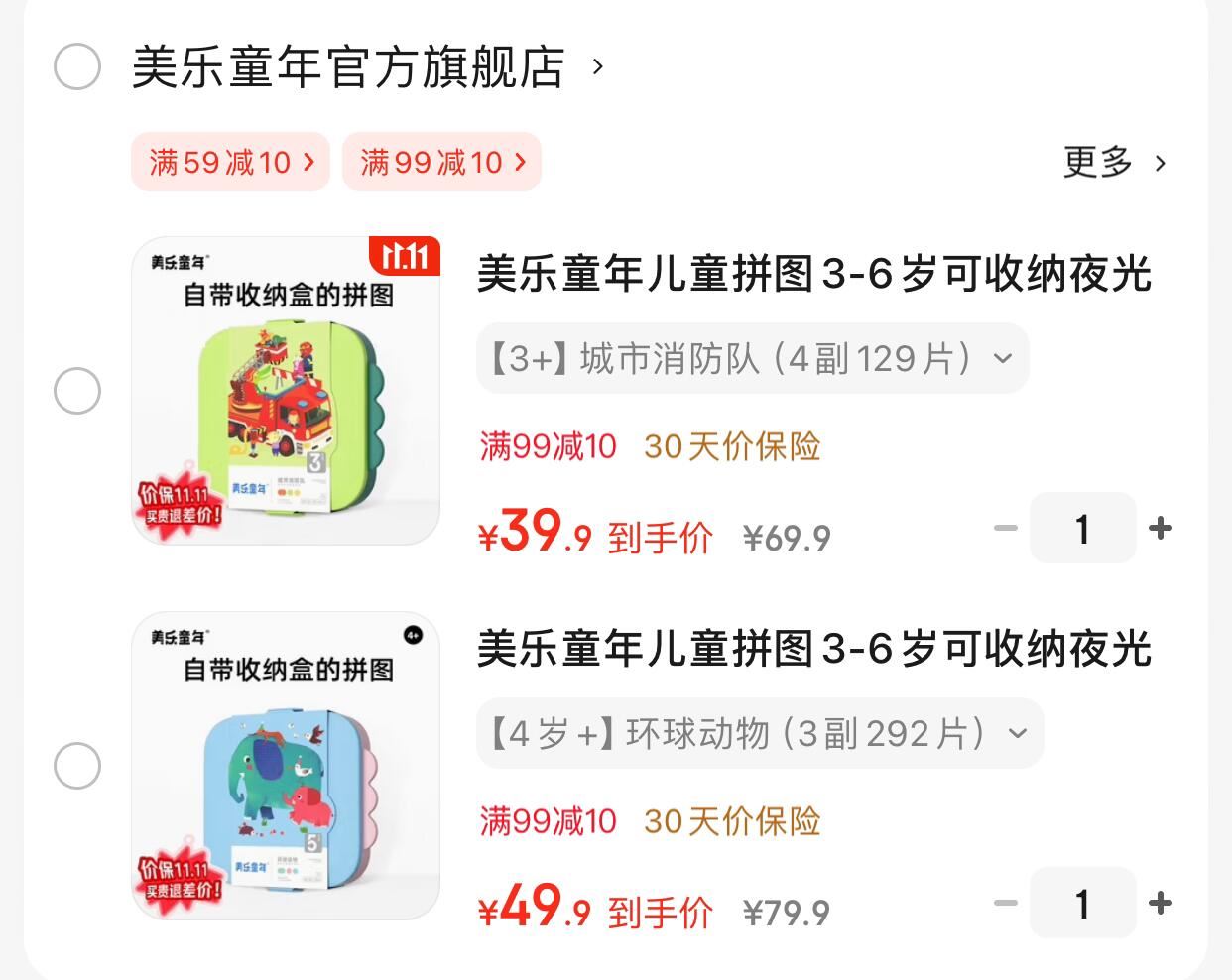Edit the quantity field for 环球动物 puzzle
This screenshot has width=1232, height=980.
[1082, 903]
